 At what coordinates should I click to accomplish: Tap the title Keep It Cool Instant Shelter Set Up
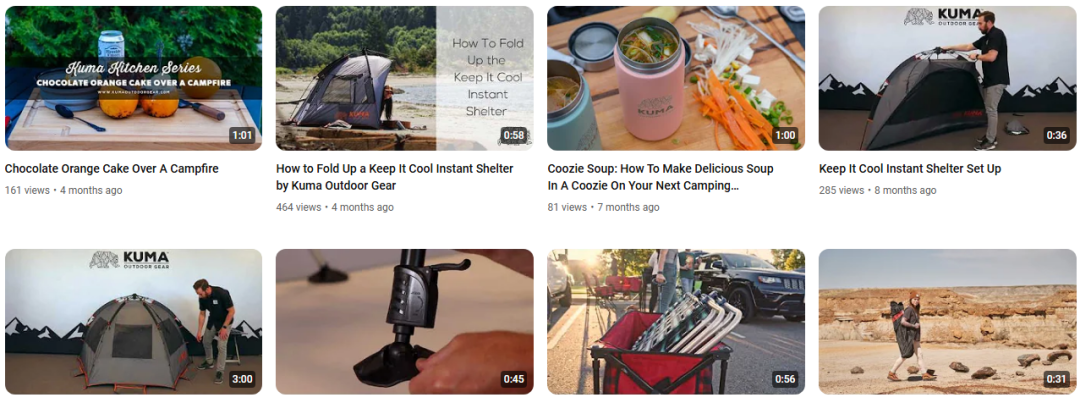tap(909, 169)
